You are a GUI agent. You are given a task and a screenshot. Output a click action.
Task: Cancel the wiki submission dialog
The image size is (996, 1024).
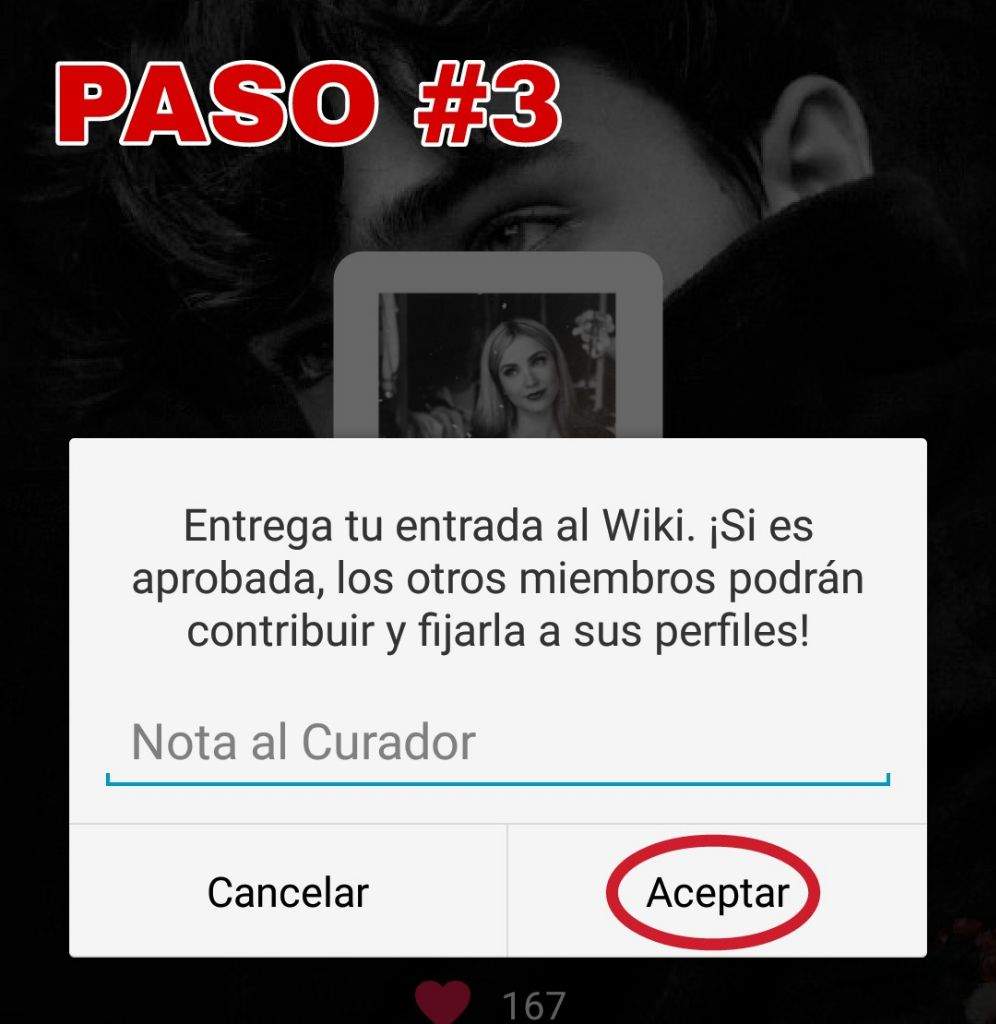click(288, 892)
